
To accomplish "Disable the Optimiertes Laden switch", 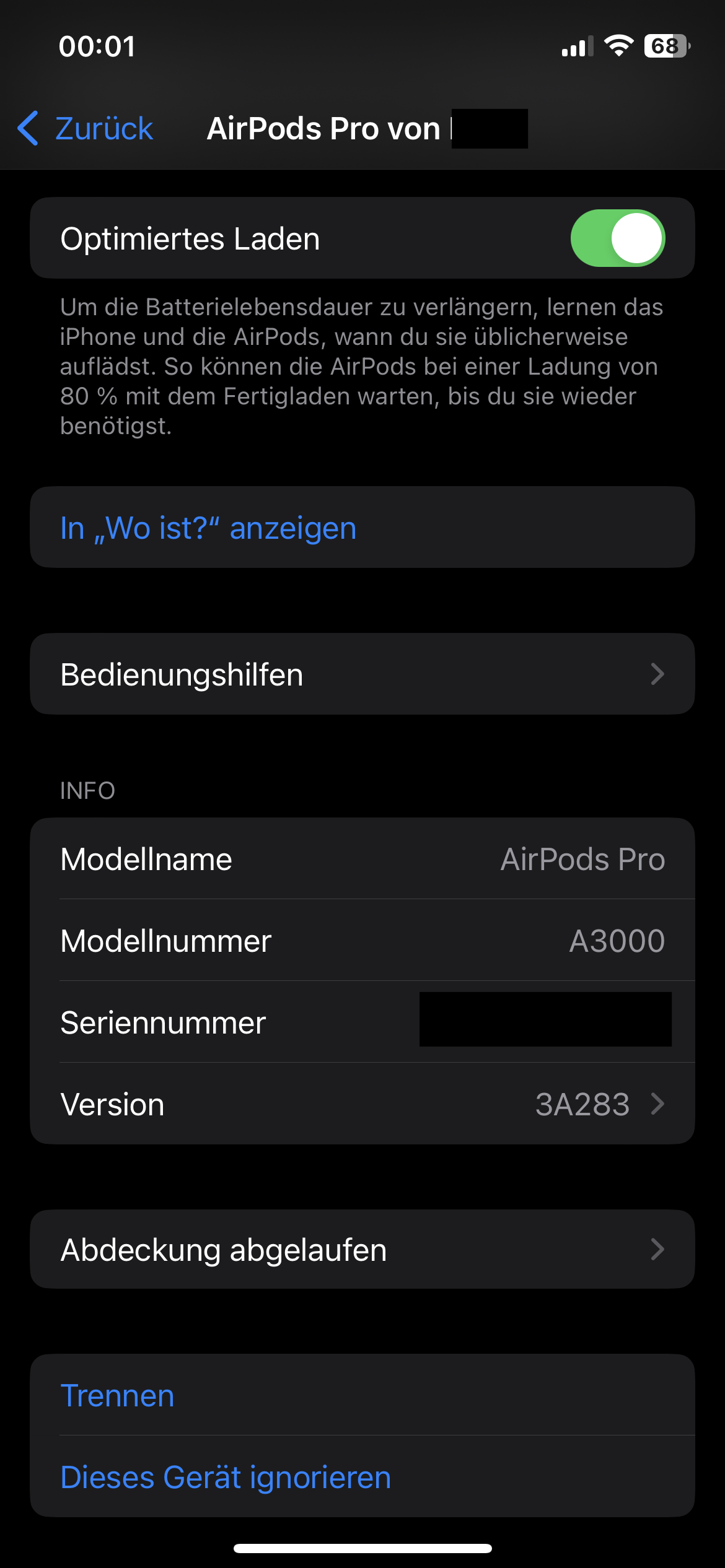I will pos(617,238).
